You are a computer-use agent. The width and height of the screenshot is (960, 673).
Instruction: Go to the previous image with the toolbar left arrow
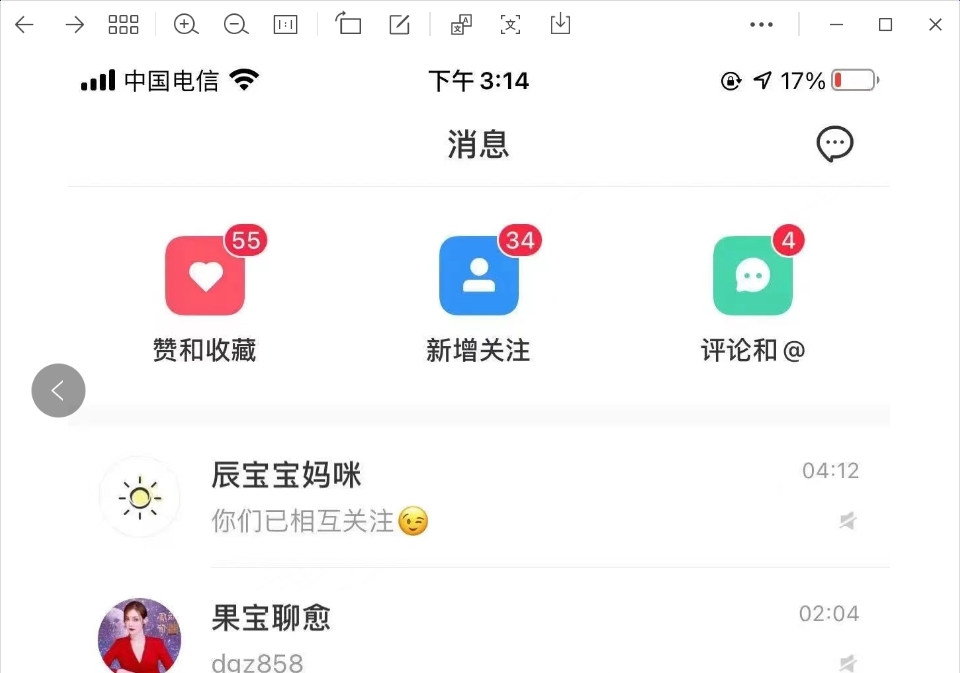[x=24, y=25]
